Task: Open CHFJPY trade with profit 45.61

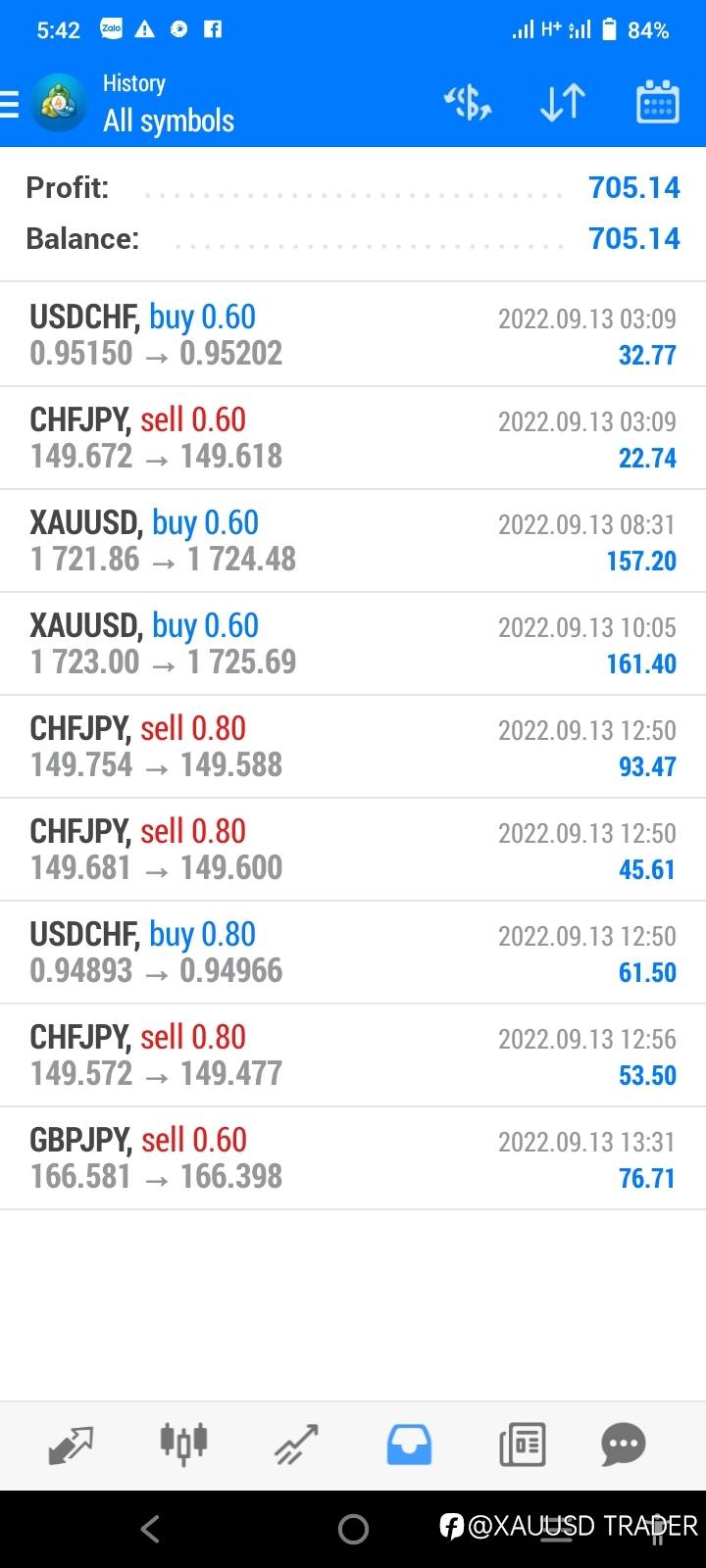Action: (353, 850)
